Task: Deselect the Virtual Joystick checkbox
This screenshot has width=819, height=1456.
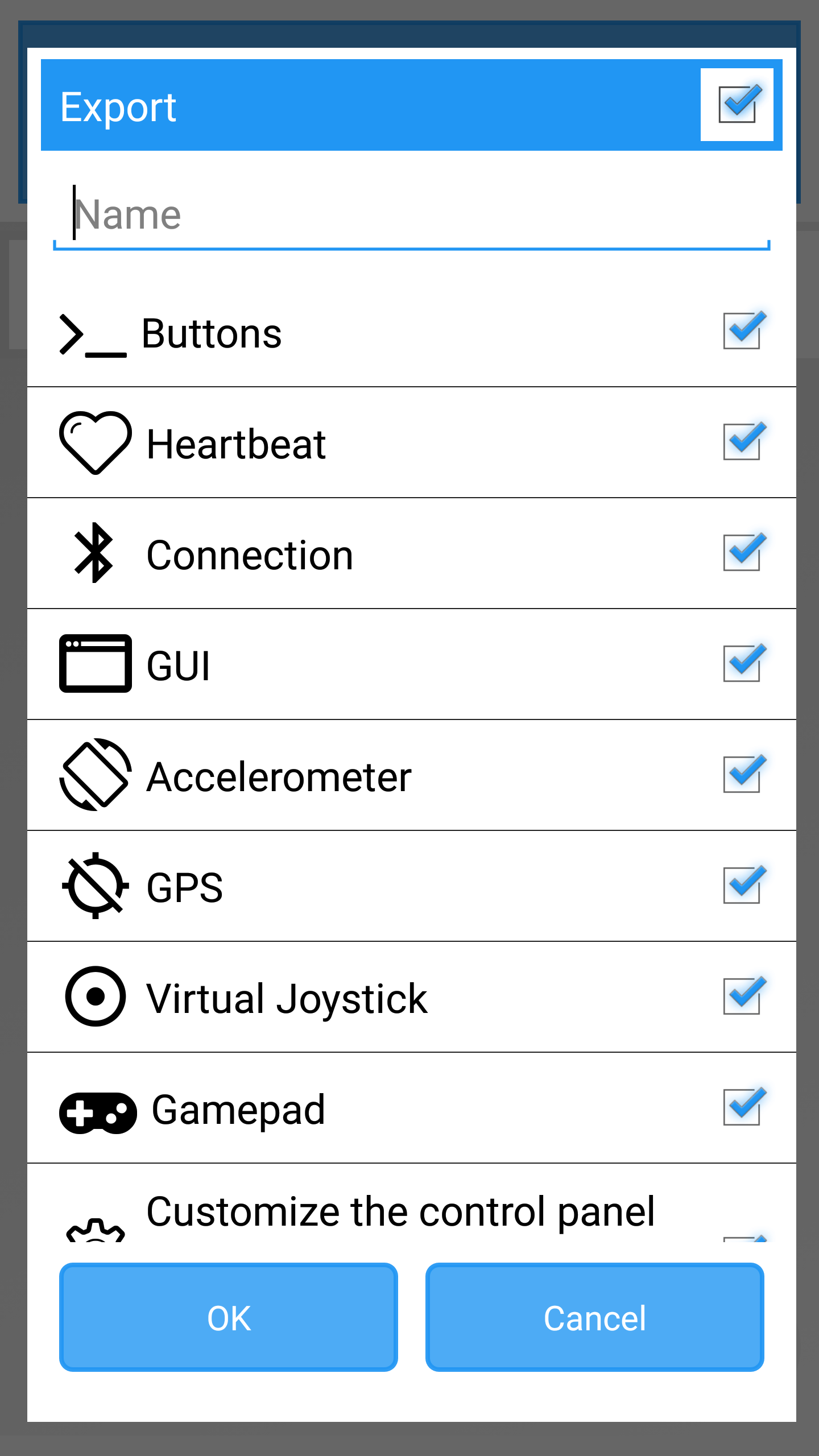Action: click(x=743, y=996)
